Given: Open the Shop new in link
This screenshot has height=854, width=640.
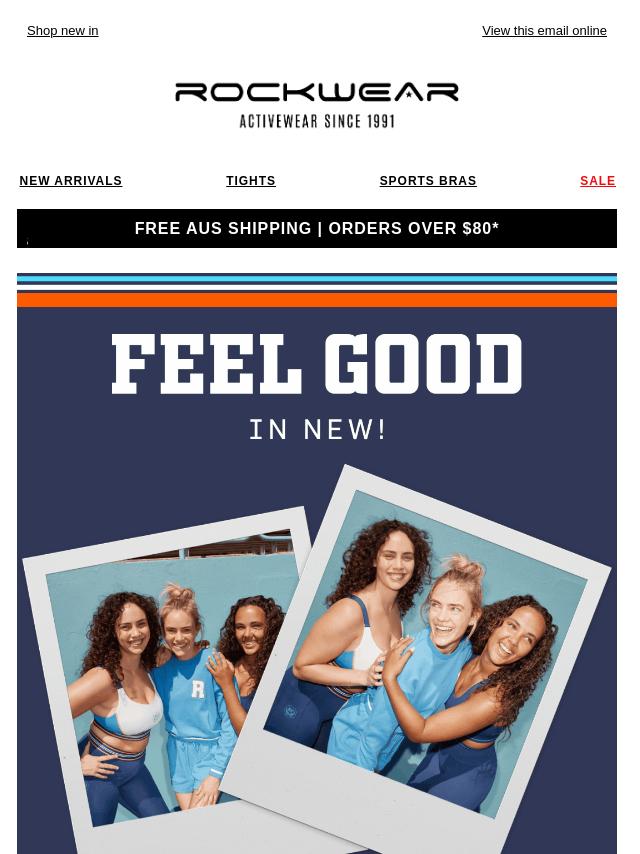Looking at the screenshot, I should point(62,31).
